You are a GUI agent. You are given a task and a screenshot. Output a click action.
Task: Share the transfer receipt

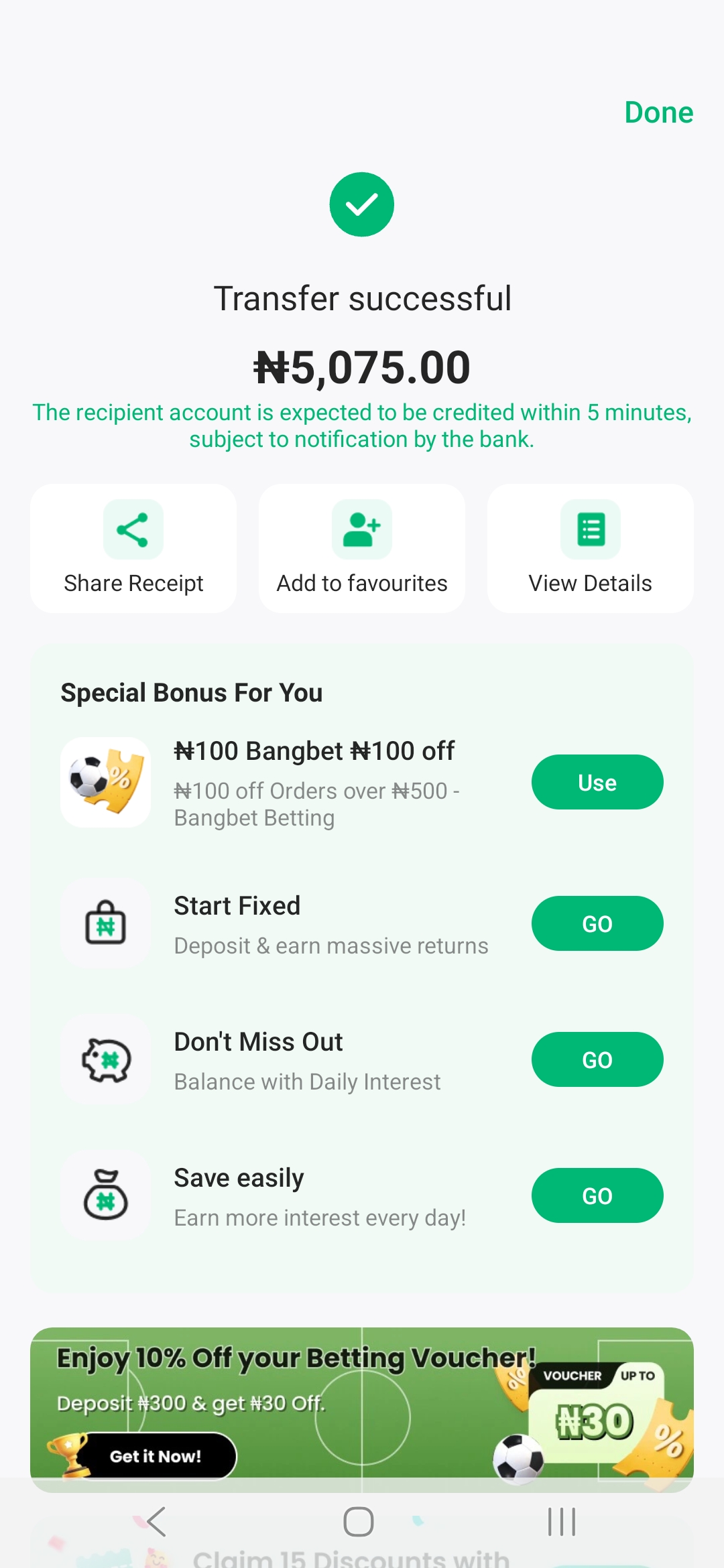coord(133,548)
